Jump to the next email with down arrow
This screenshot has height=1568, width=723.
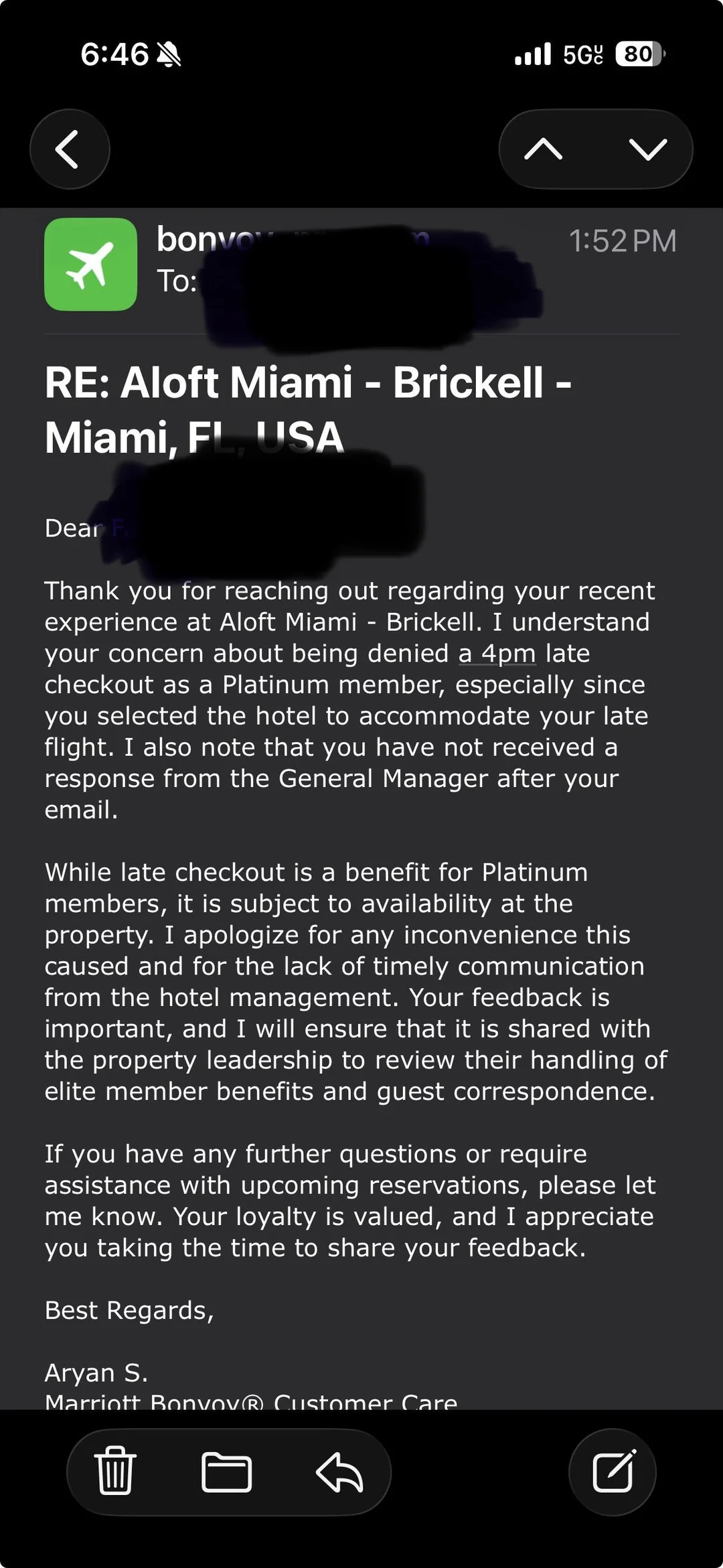[x=647, y=149]
